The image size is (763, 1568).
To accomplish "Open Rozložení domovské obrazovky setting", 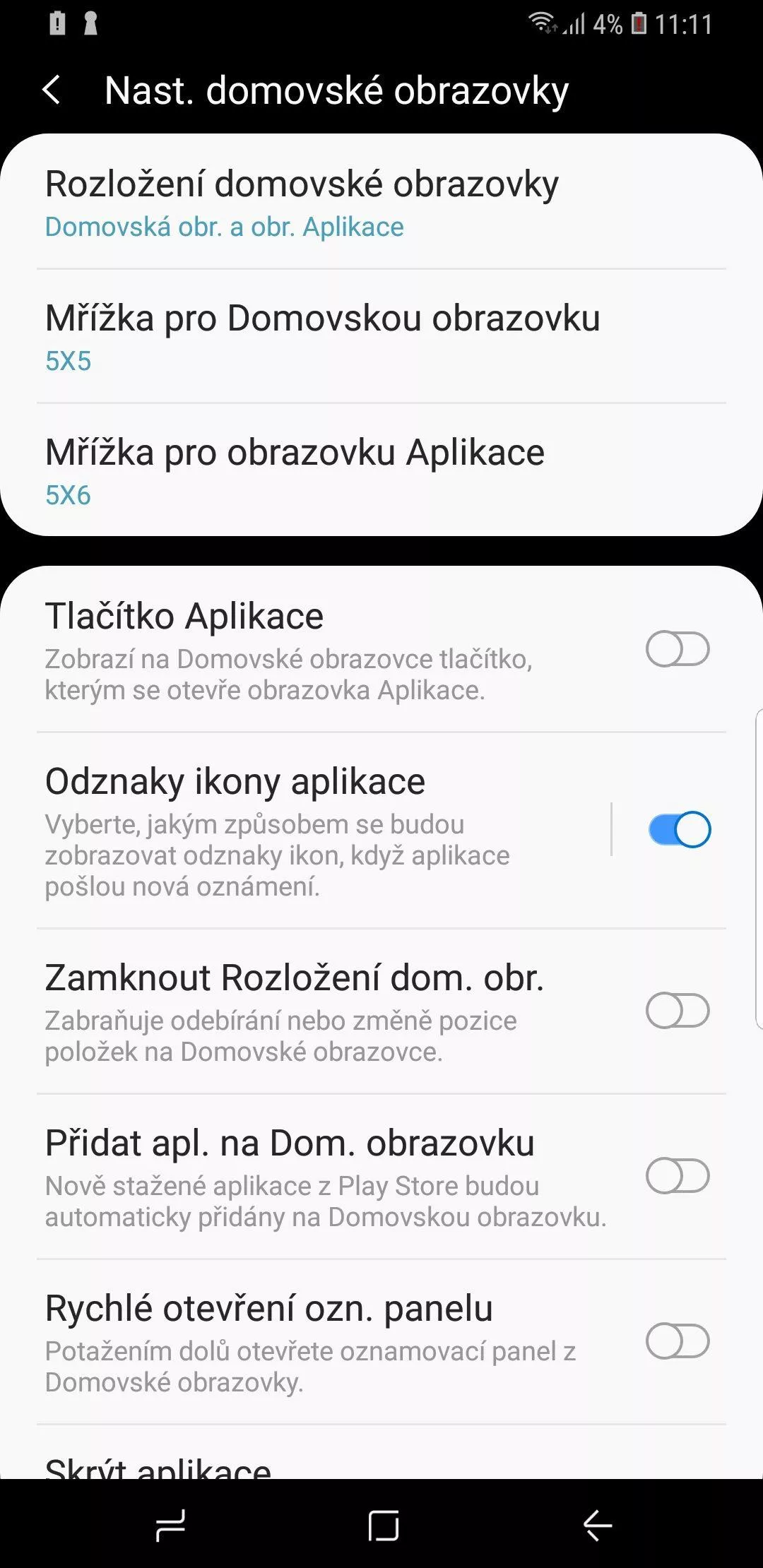I will [x=381, y=202].
